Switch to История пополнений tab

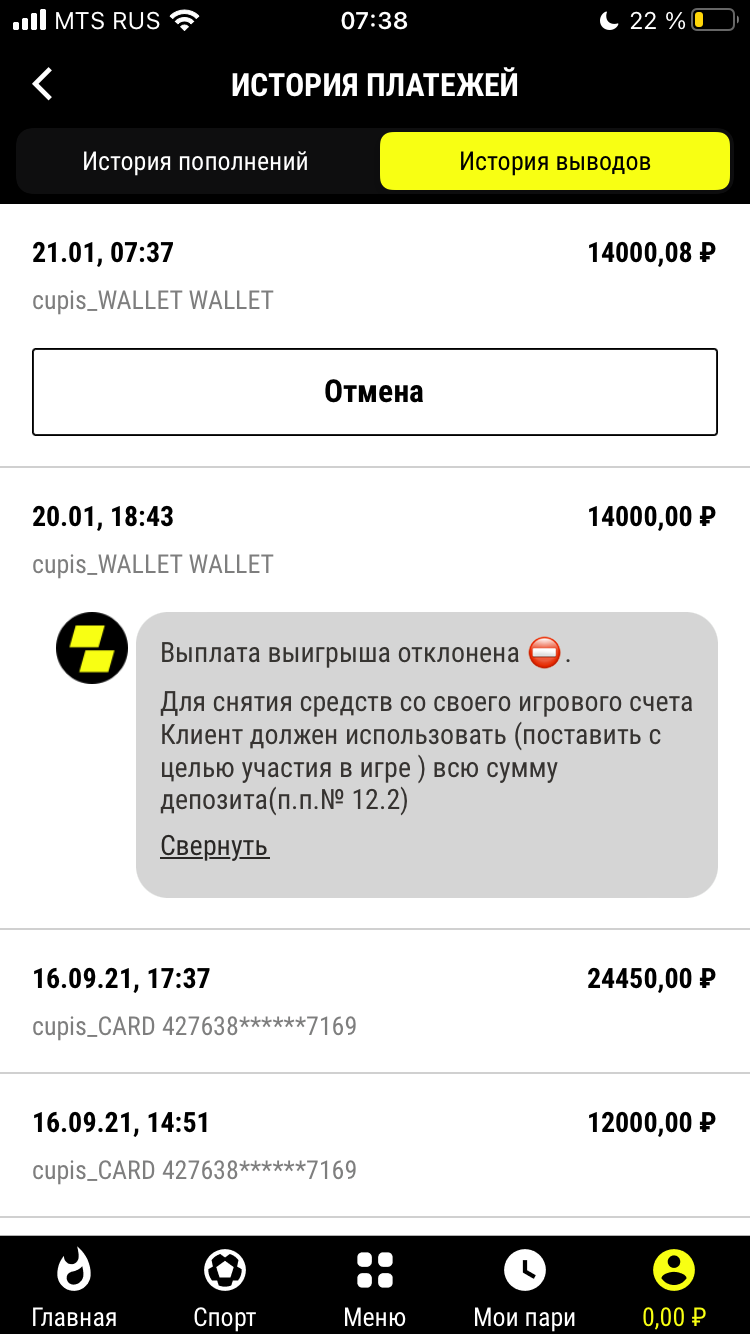click(x=196, y=161)
